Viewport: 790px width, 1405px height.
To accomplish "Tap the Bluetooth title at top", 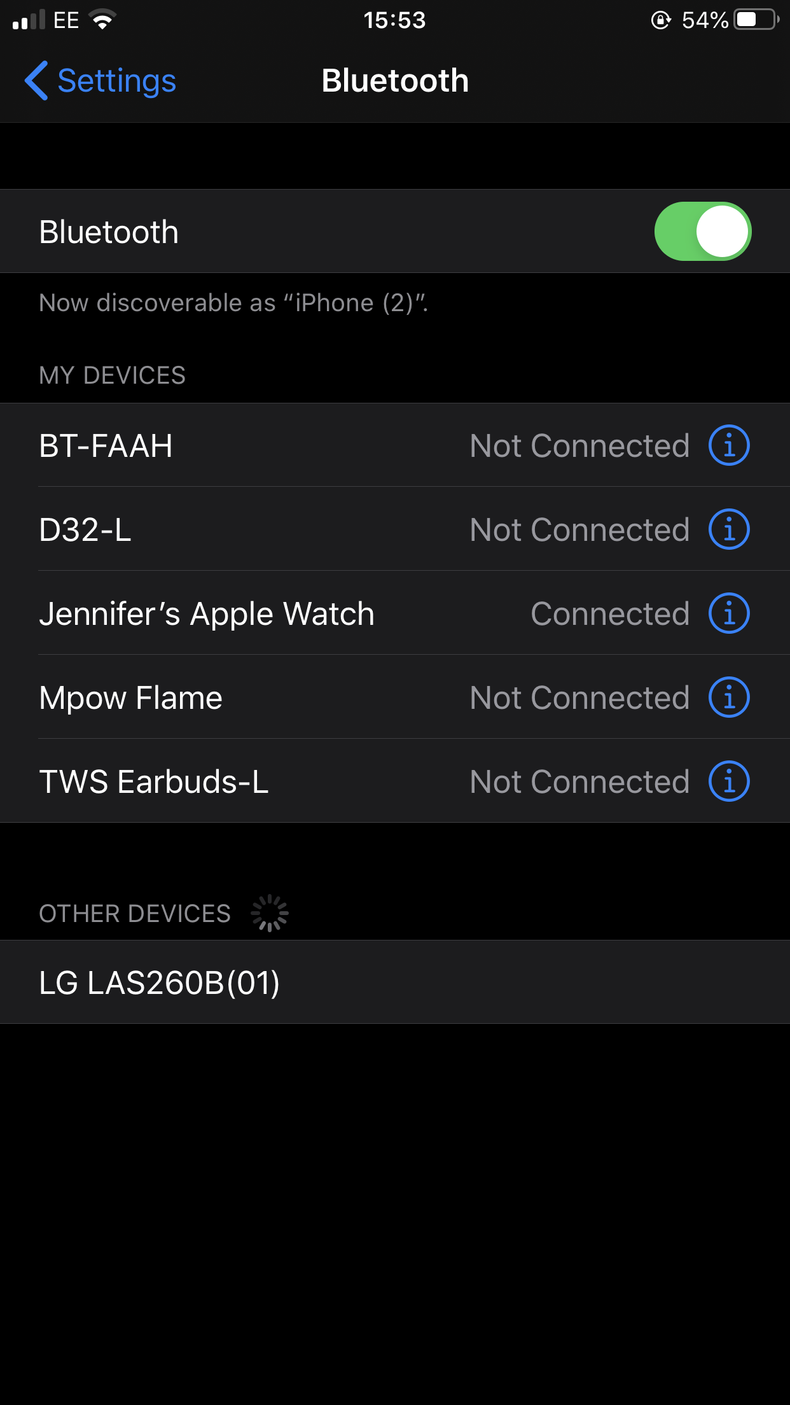I will 395,81.
